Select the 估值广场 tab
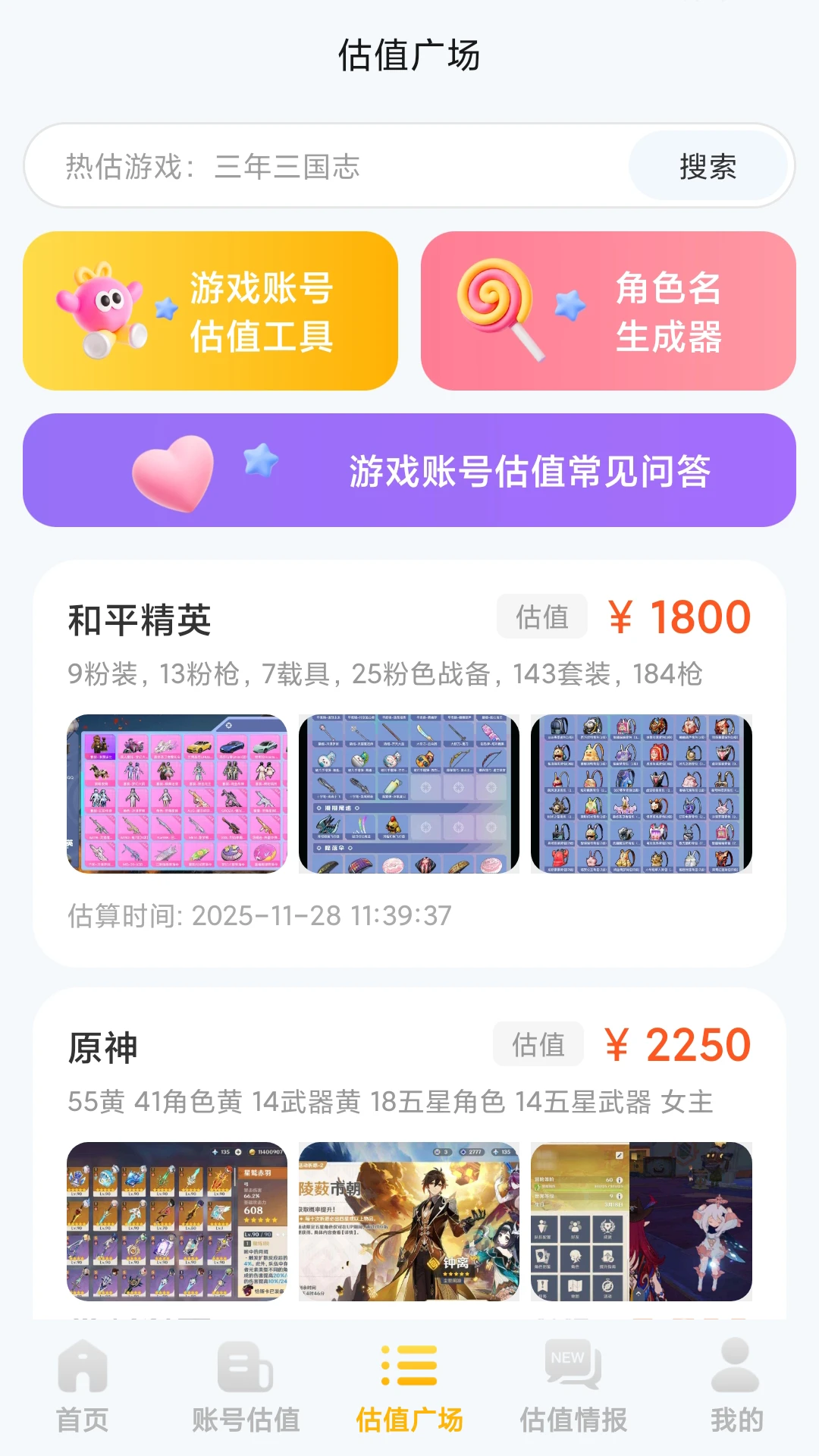 coord(409,1386)
